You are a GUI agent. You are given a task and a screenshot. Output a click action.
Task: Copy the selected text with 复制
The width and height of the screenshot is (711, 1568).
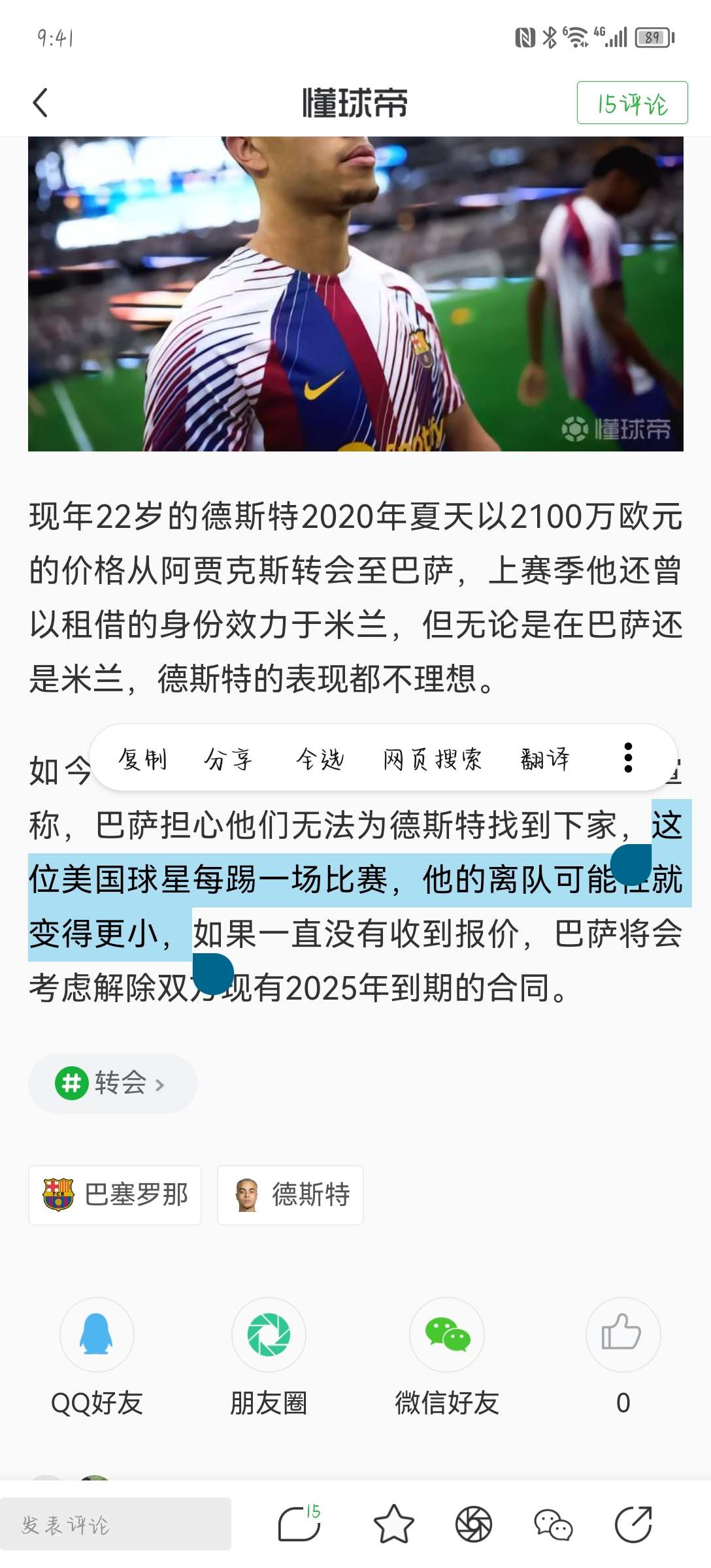(142, 759)
